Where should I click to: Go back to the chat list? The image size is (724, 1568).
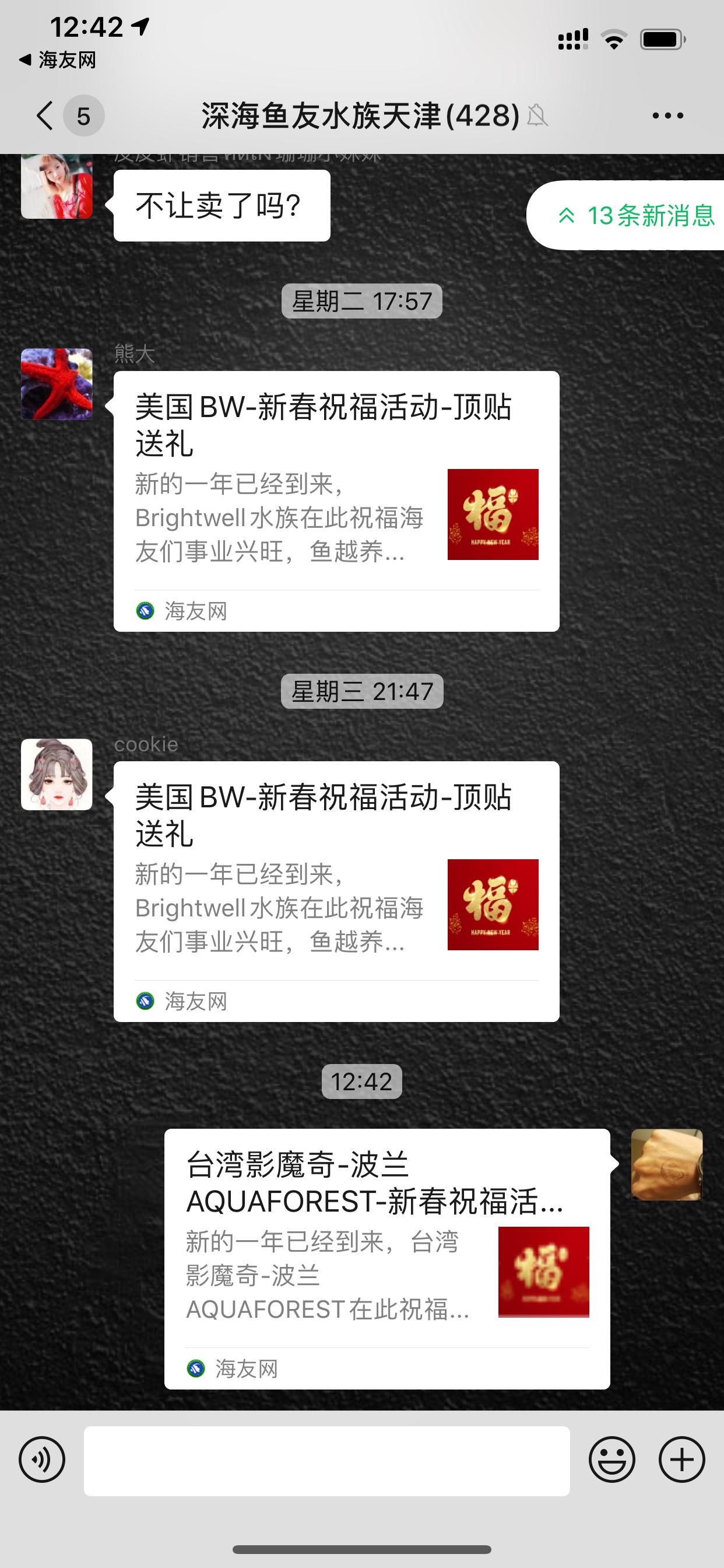tap(45, 116)
